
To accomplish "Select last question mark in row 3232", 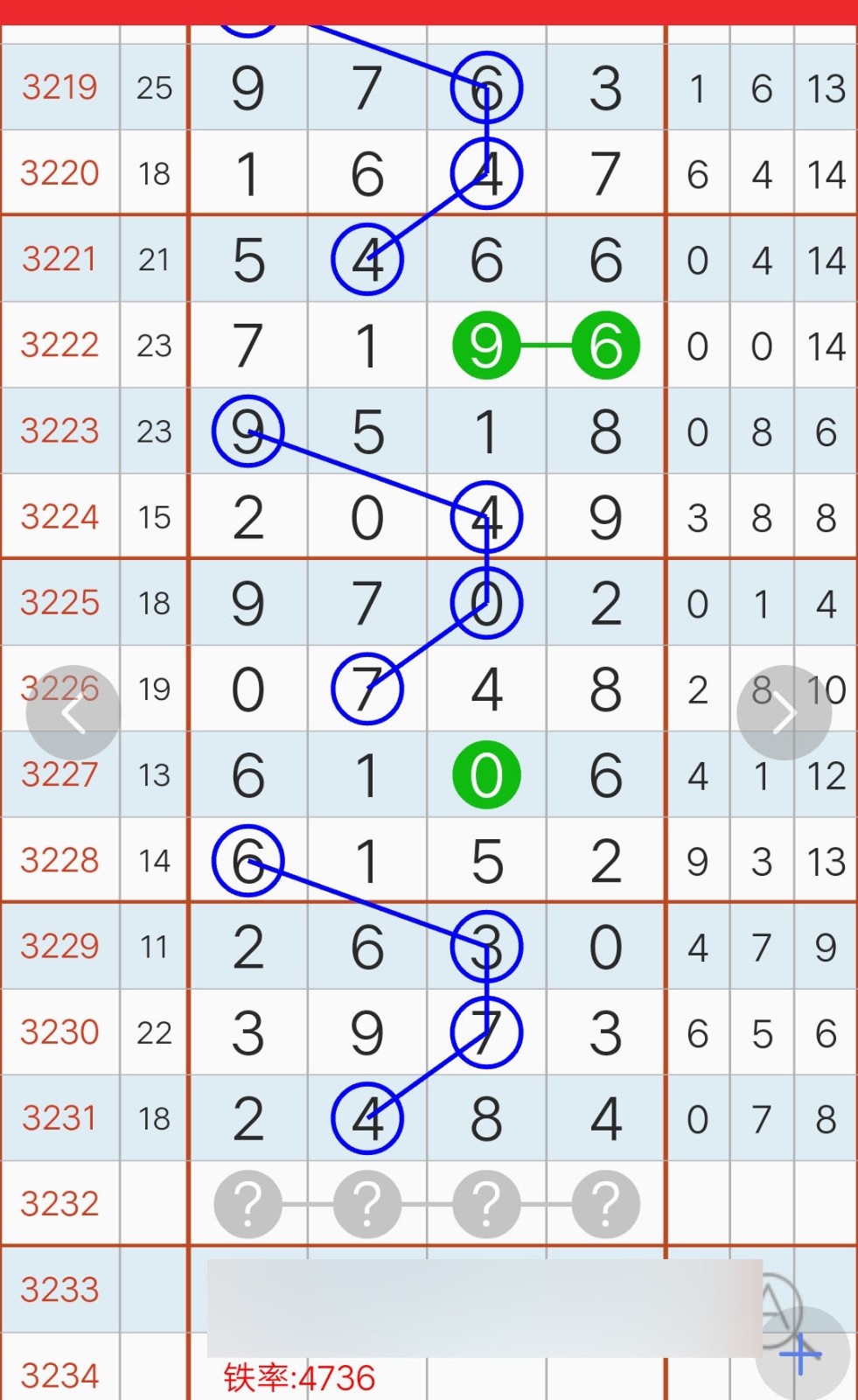I will point(605,1204).
